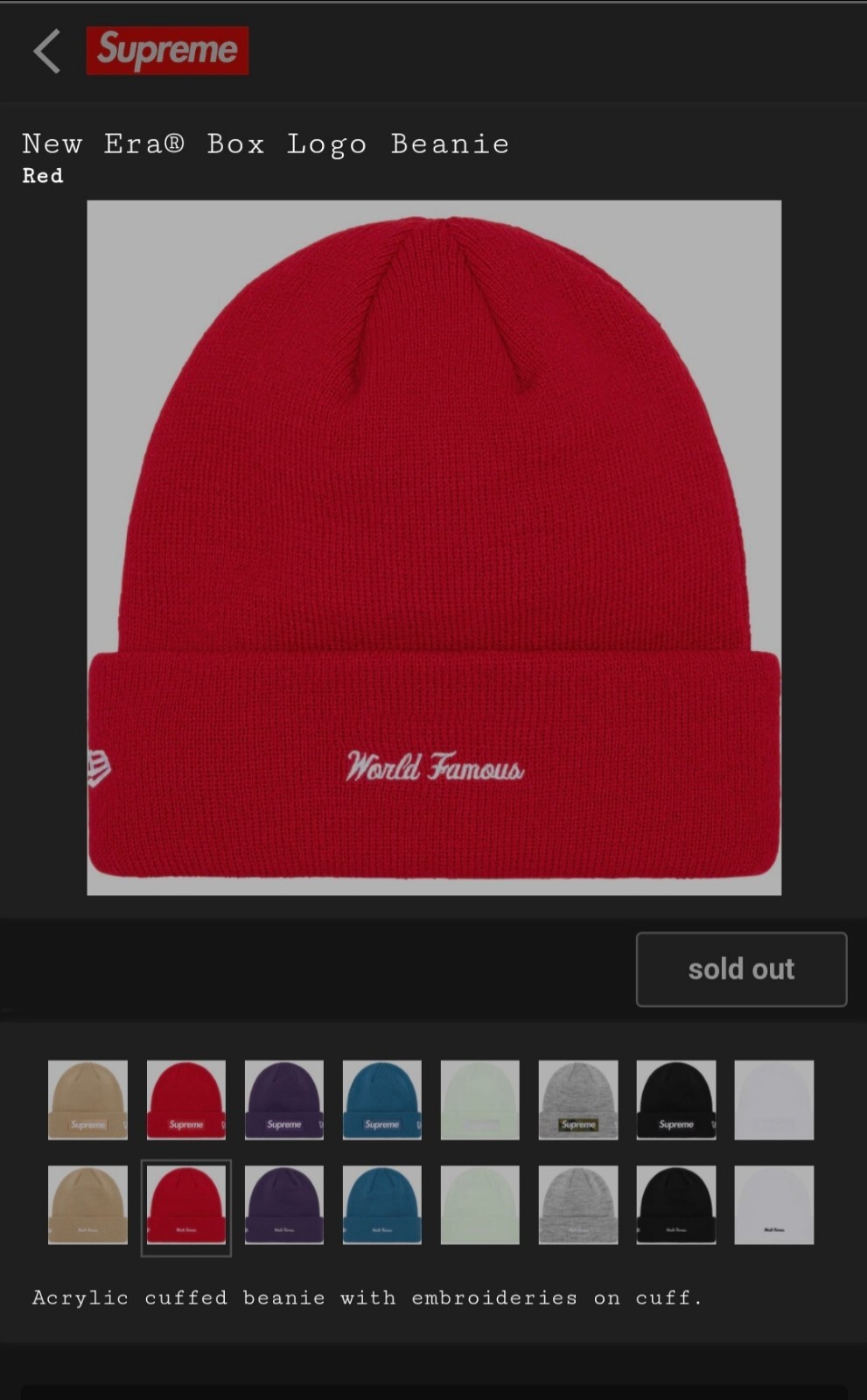Pick teal beanie with Supreme box logo
The image size is (867, 1400).
(381, 1100)
